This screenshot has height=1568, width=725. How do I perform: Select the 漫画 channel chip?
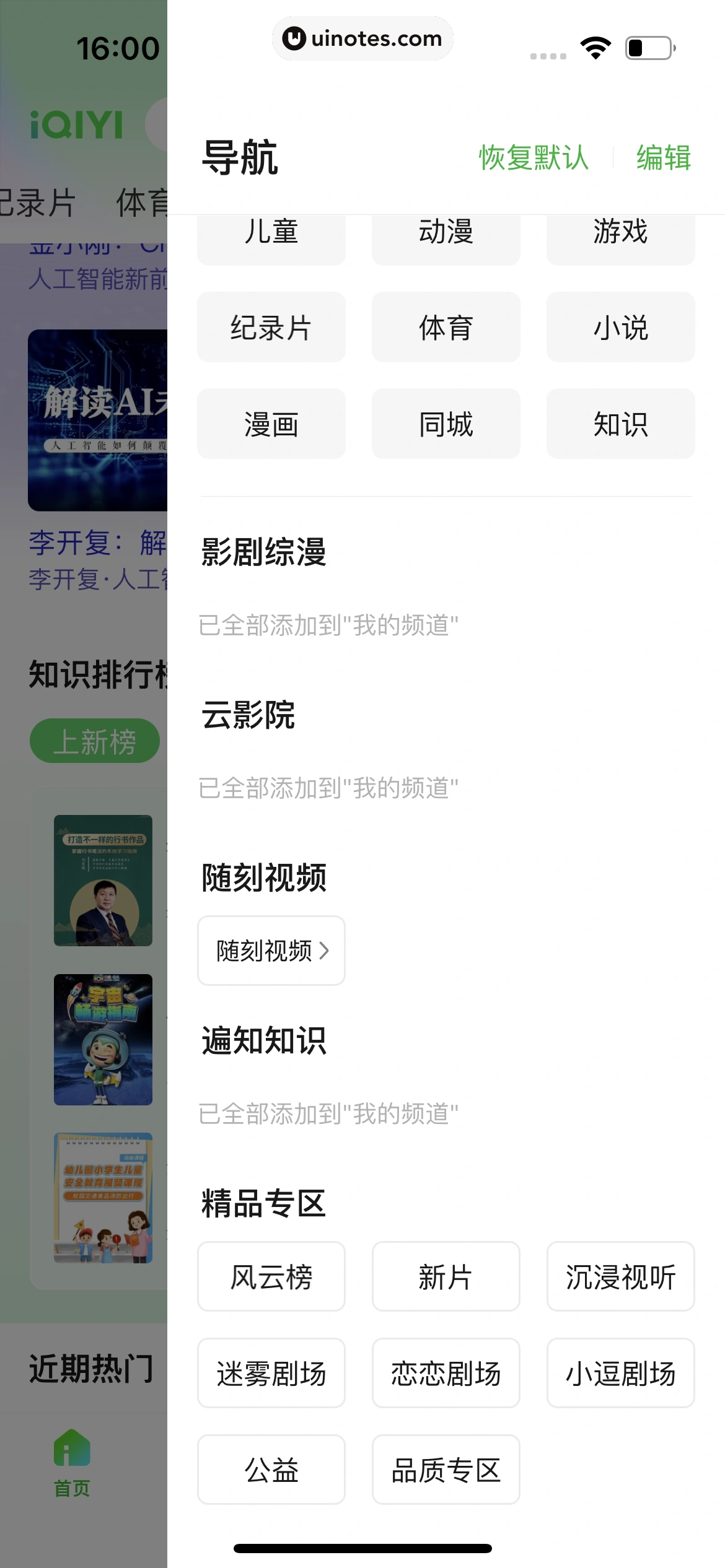271,424
